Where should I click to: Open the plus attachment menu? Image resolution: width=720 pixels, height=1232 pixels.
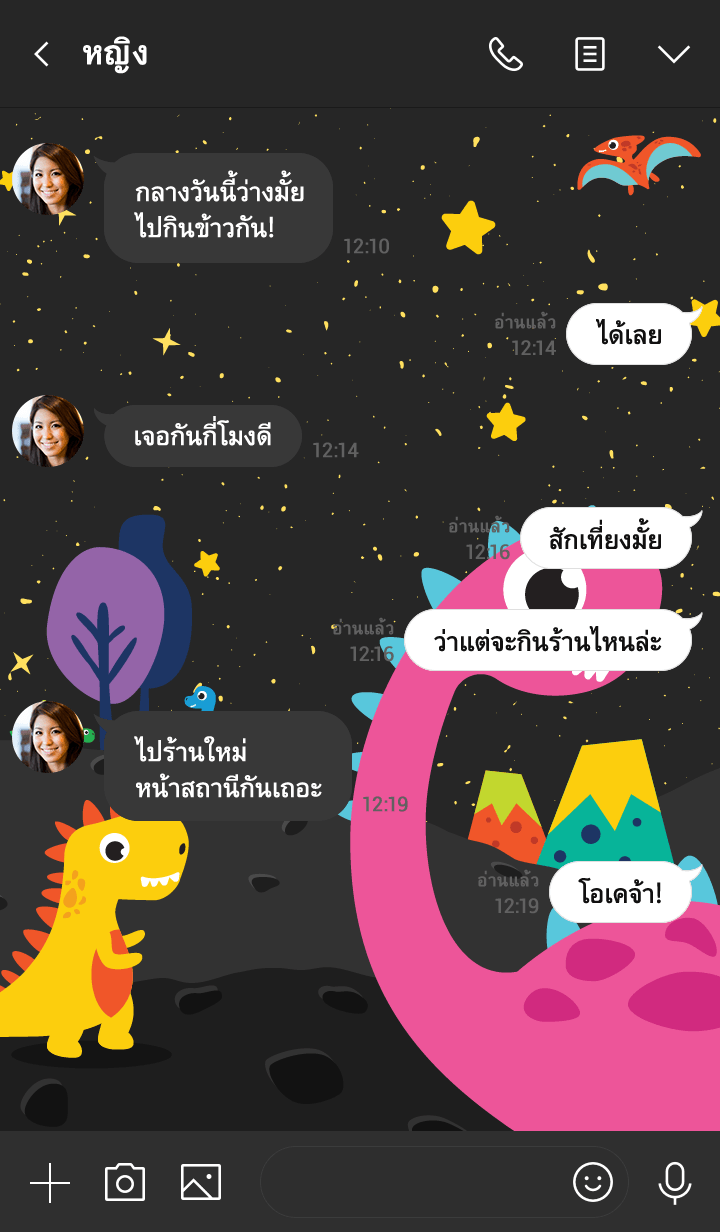(50, 1183)
